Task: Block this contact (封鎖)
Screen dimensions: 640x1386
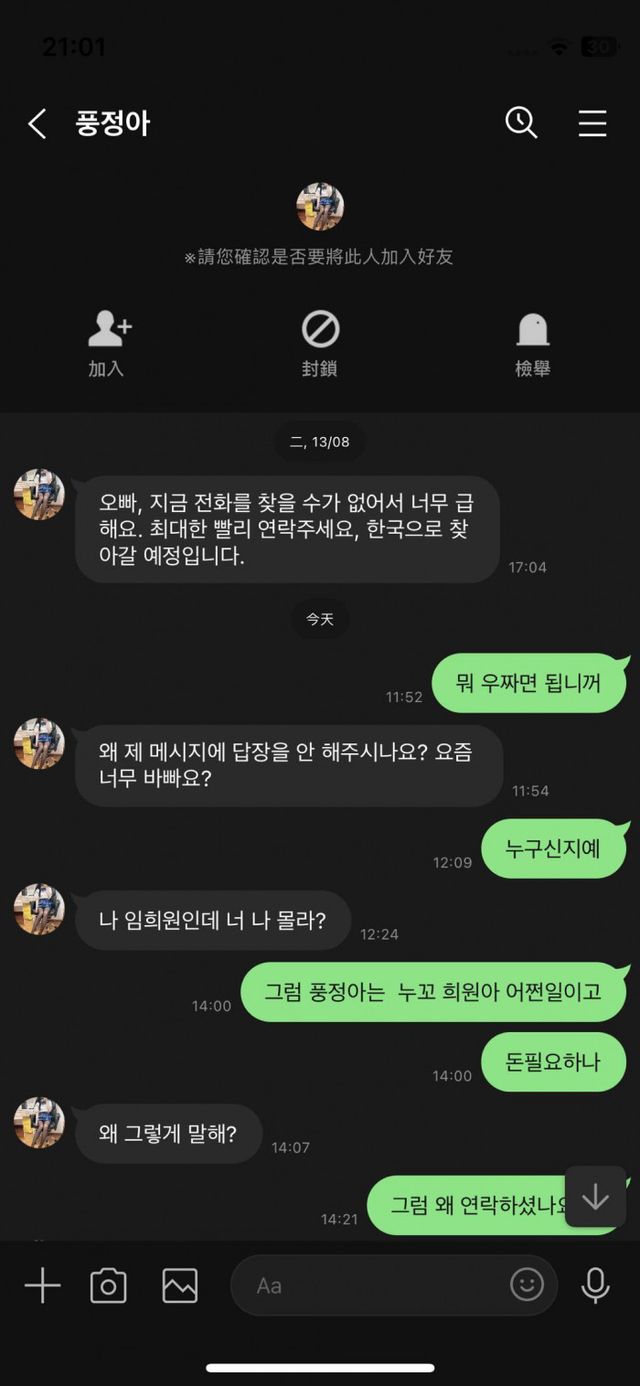Action: [320, 342]
